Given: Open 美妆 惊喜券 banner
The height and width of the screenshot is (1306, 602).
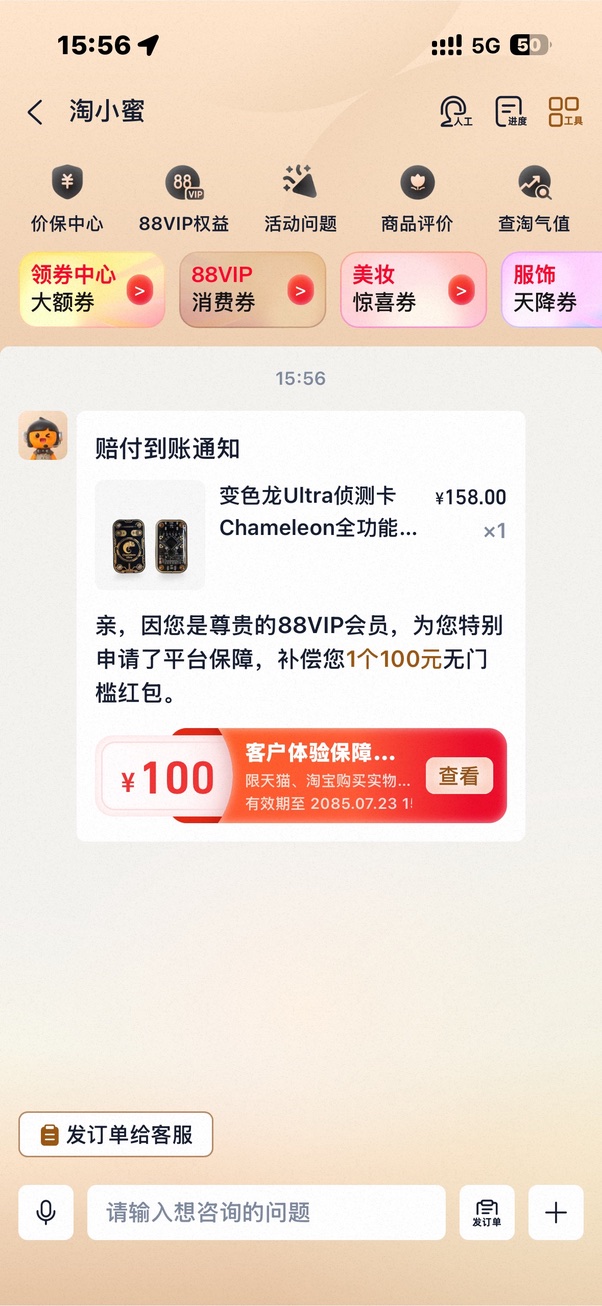Looking at the screenshot, I should click(413, 290).
